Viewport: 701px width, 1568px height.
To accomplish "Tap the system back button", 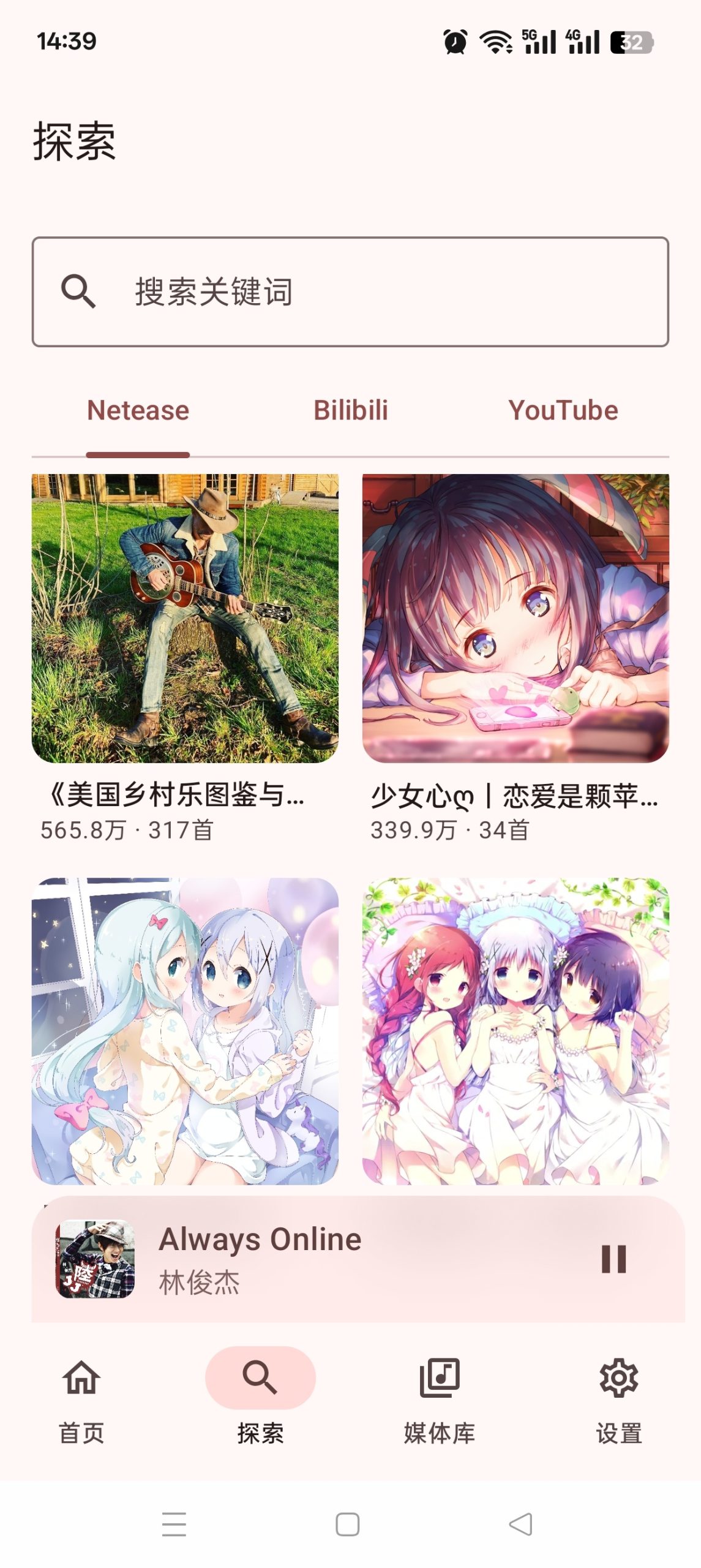I will [520, 1524].
